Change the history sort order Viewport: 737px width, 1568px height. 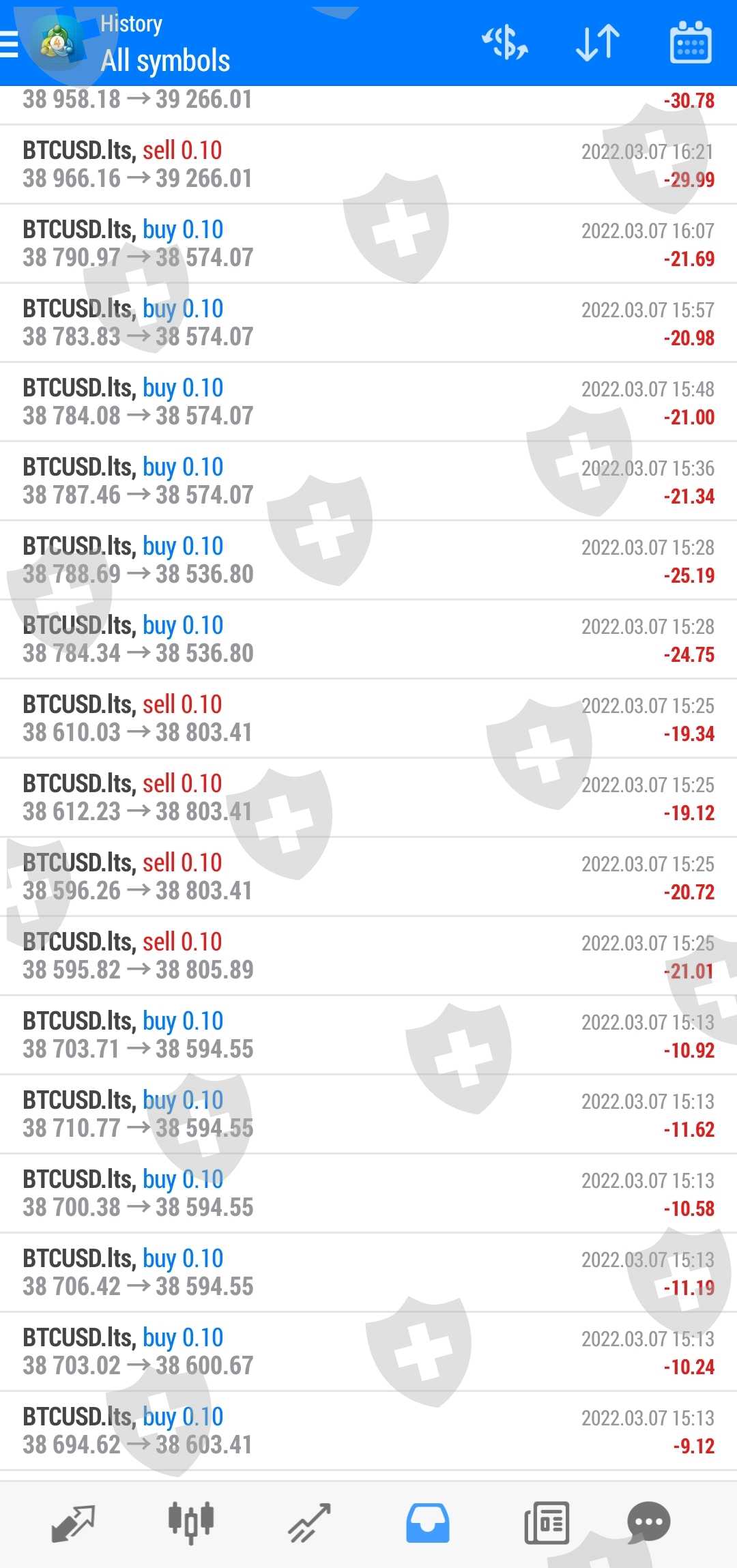pyautogui.click(x=598, y=43)
